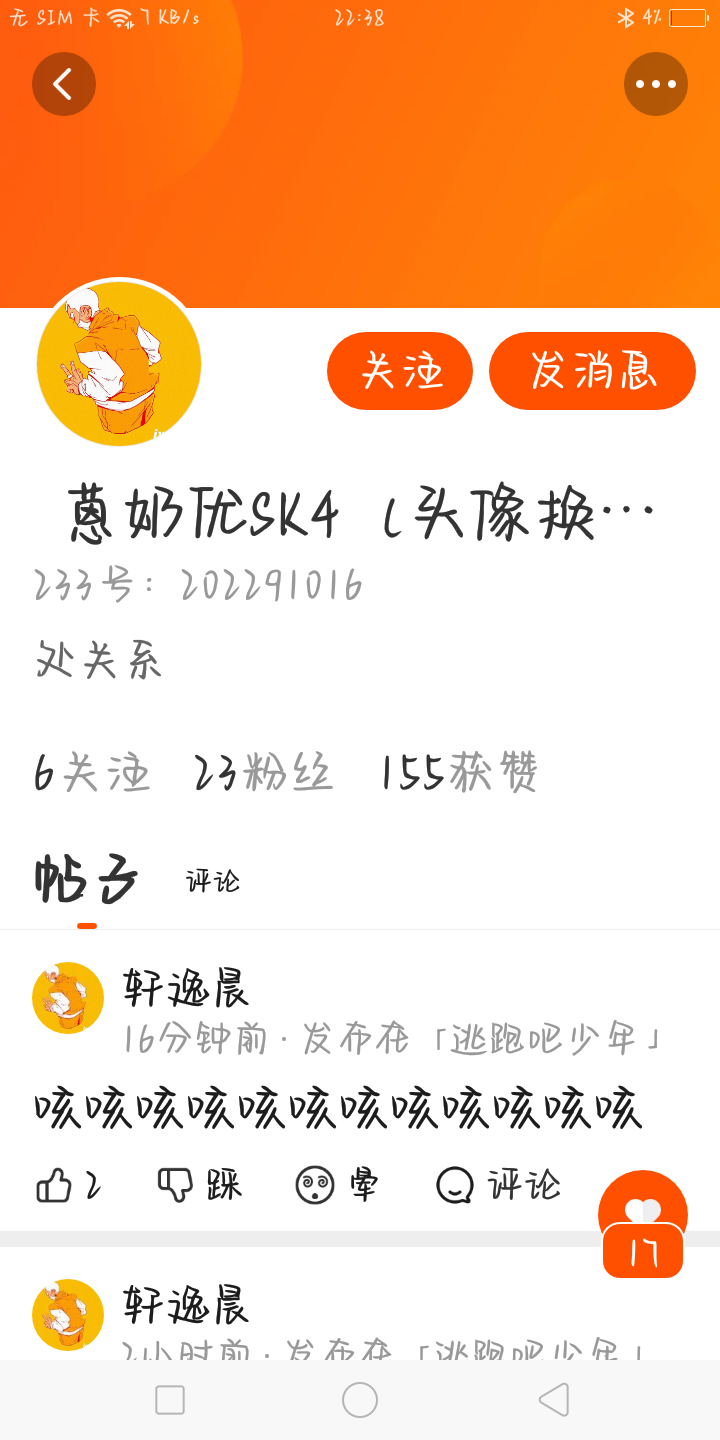
Task: Like the 咳咳咳 post
Action: 68,1186
